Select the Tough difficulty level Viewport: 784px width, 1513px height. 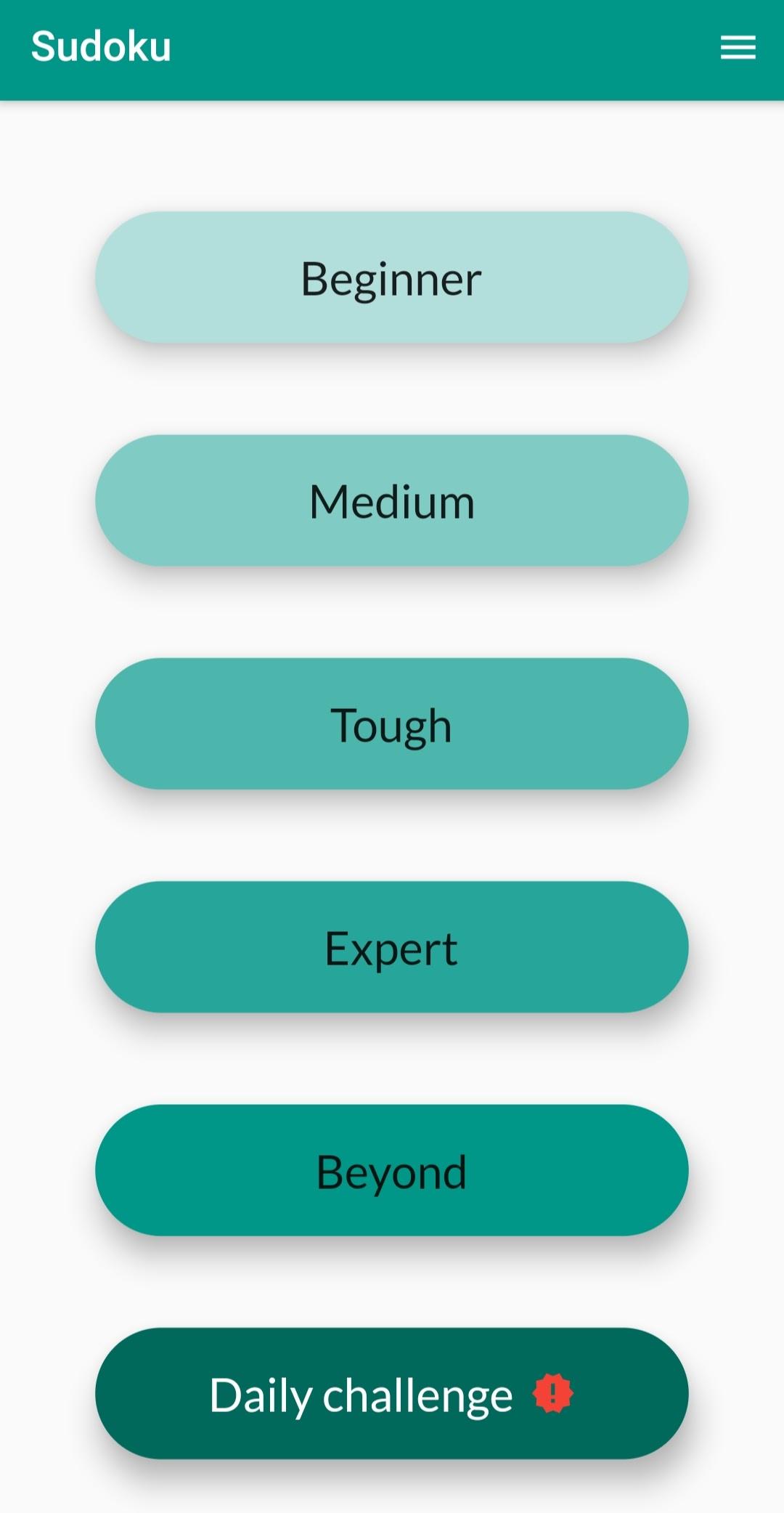click(x=392, y=724)
